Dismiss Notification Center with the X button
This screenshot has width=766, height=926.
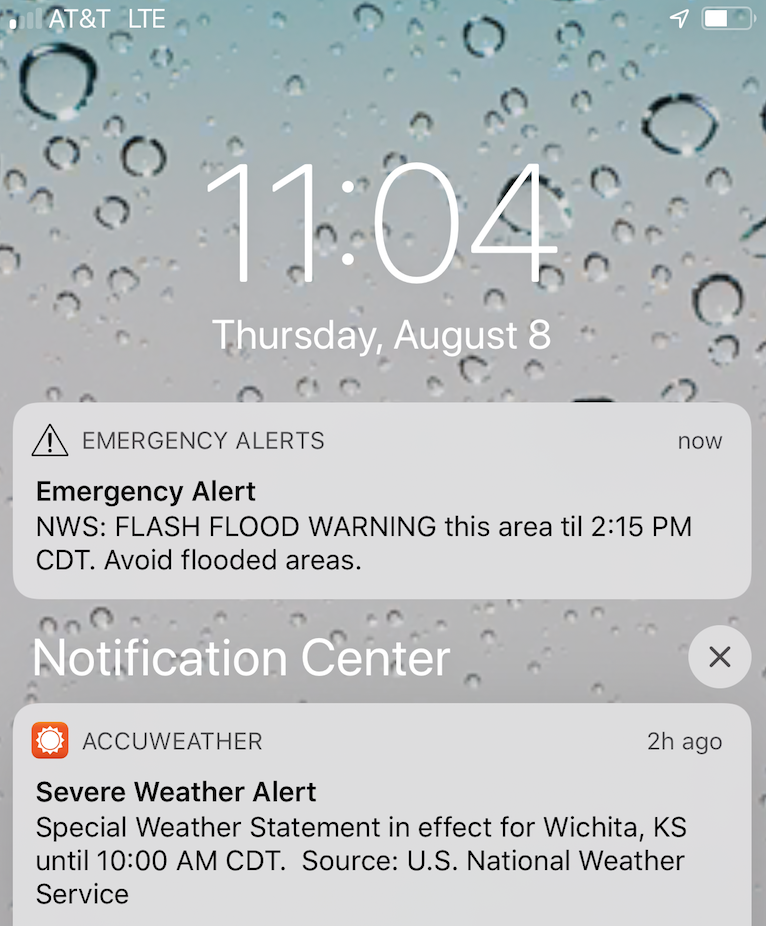pos(719,657)
